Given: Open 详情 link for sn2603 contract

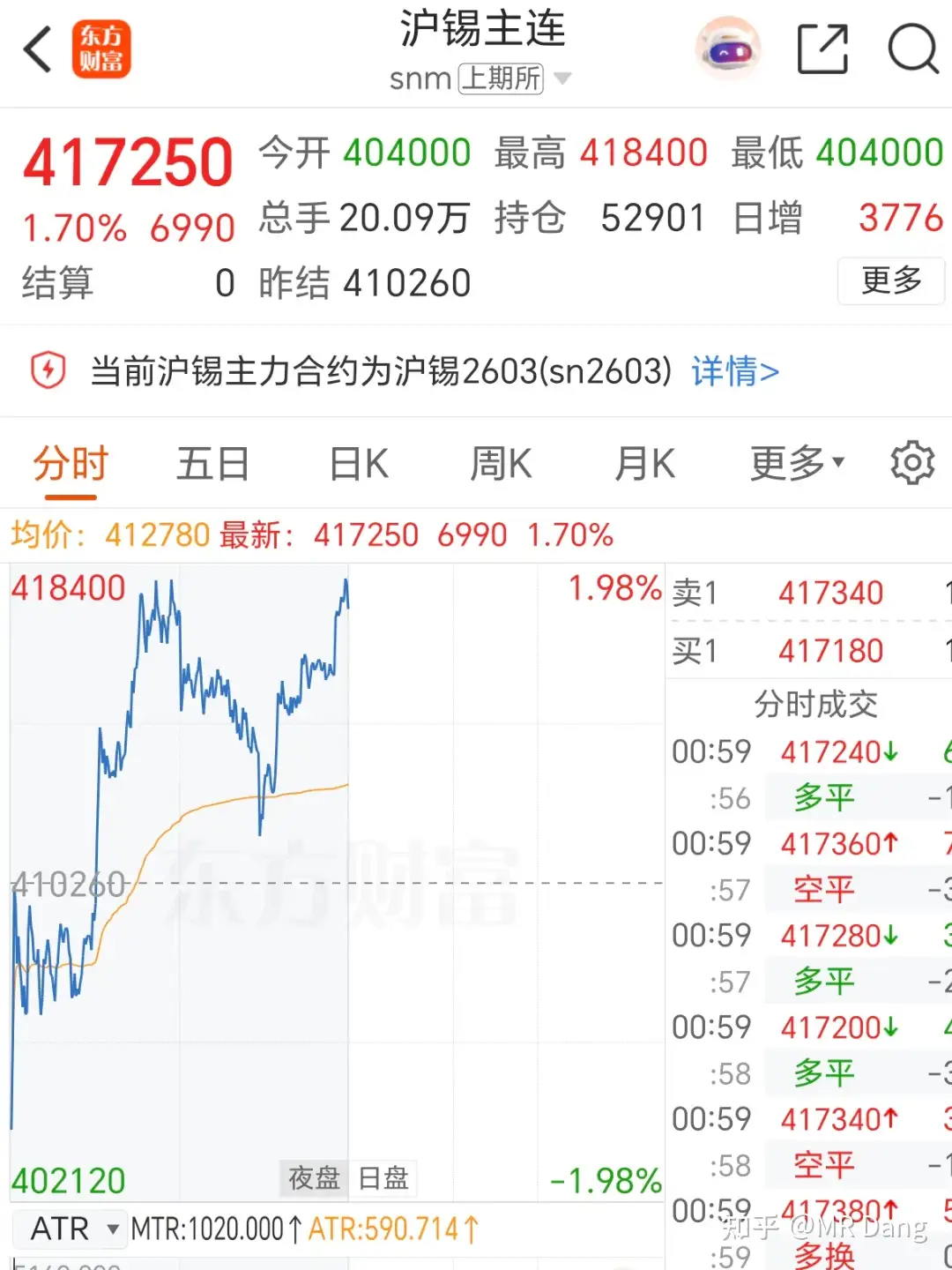Looking at the screenshot, I should [x=734, y=372].
